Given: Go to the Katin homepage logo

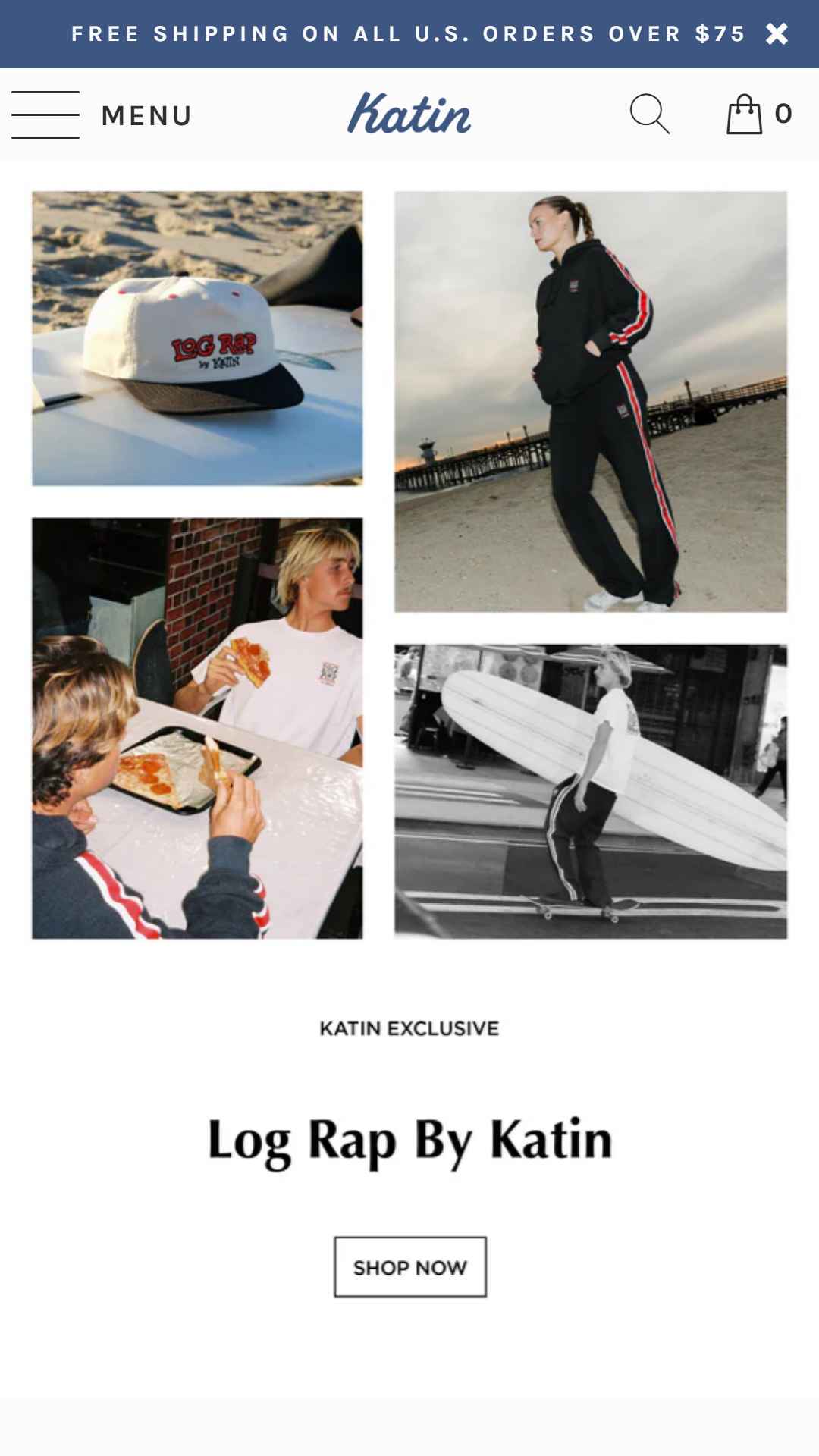Looking at the screenshot, I should (x=409, y=113).
